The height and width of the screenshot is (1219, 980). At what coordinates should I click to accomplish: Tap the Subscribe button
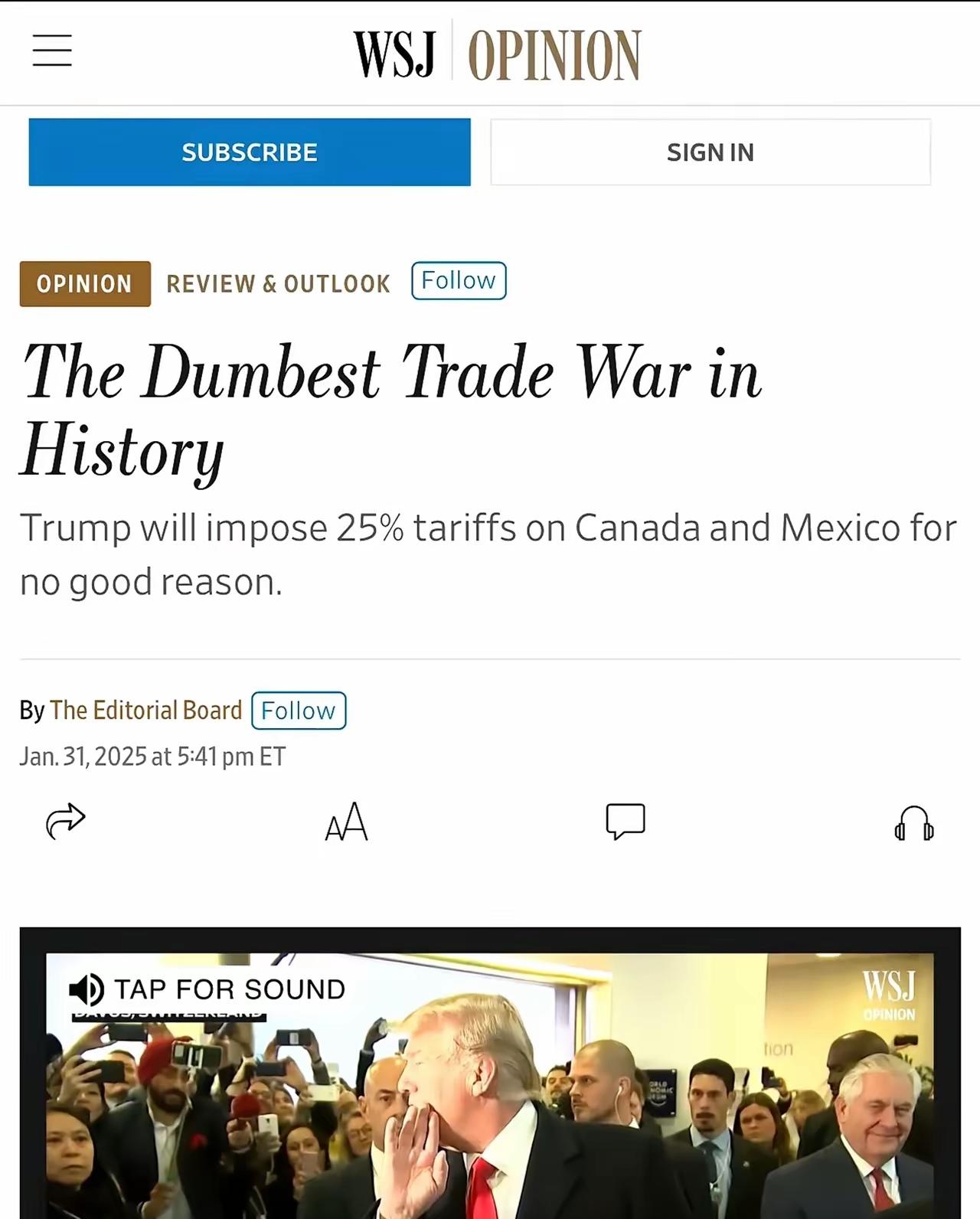[250, 152]
